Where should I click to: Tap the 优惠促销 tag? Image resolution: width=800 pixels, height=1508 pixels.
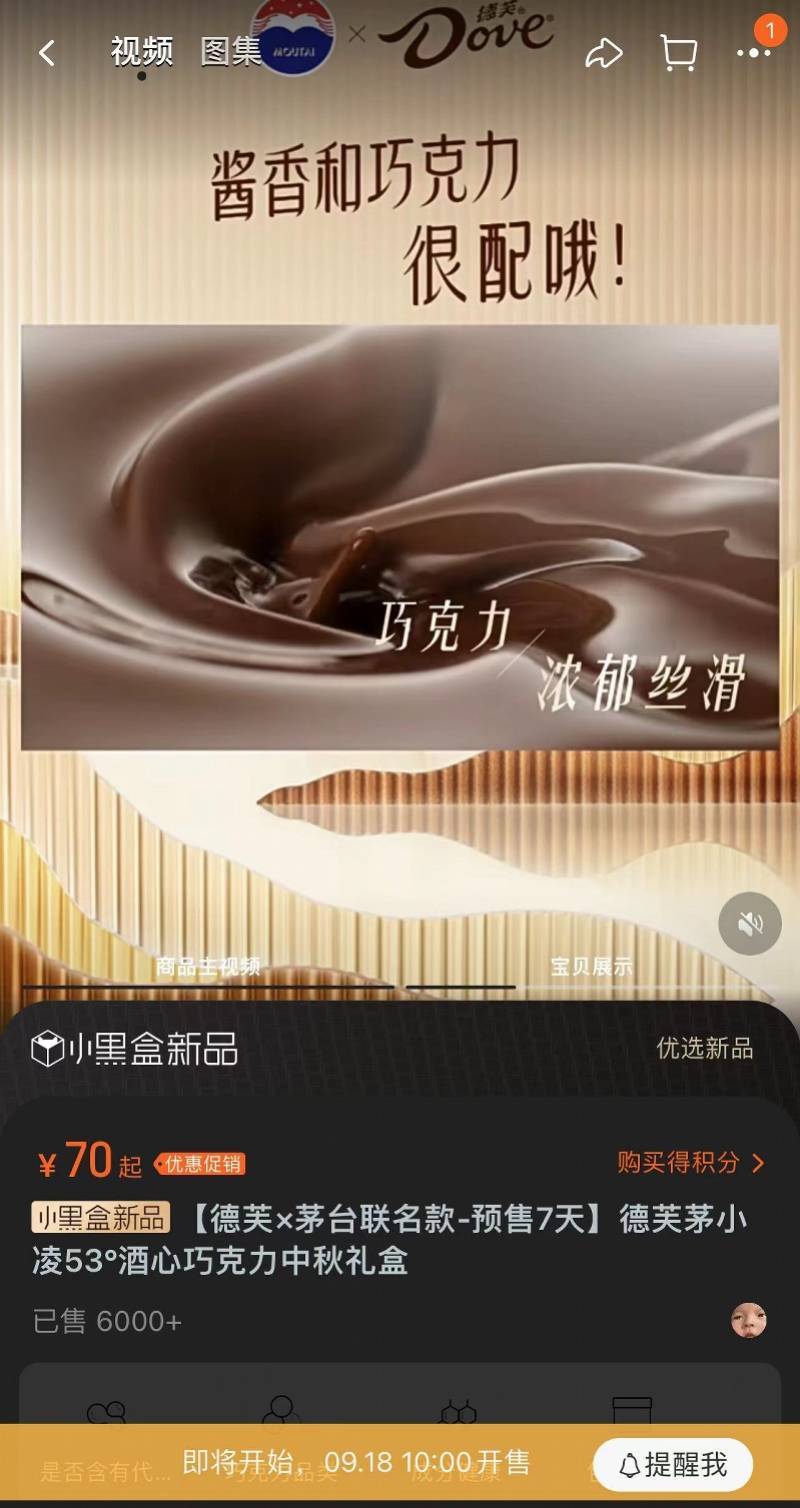point(200,1164)
